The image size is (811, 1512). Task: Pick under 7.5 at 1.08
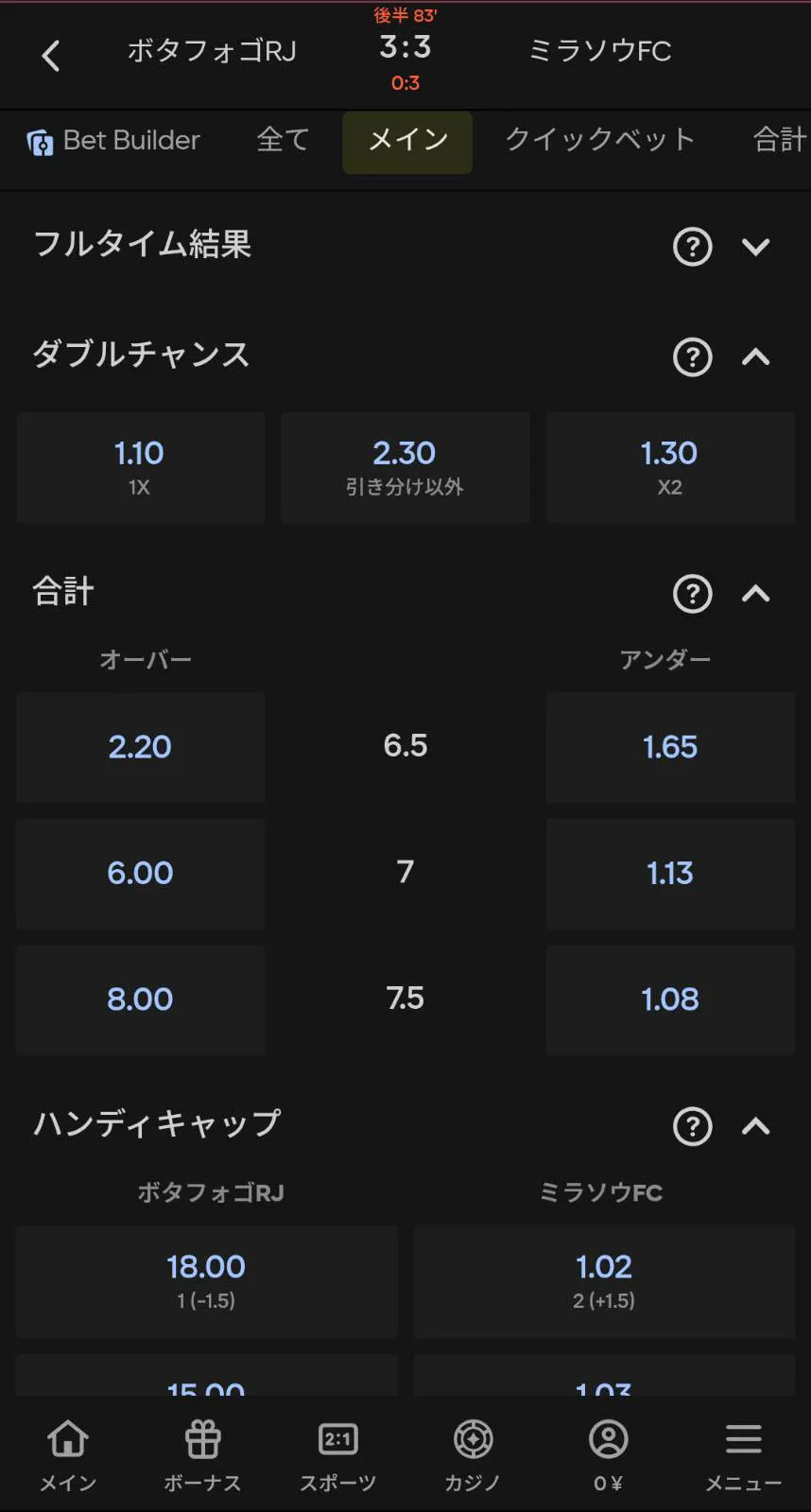pos(669,999)
